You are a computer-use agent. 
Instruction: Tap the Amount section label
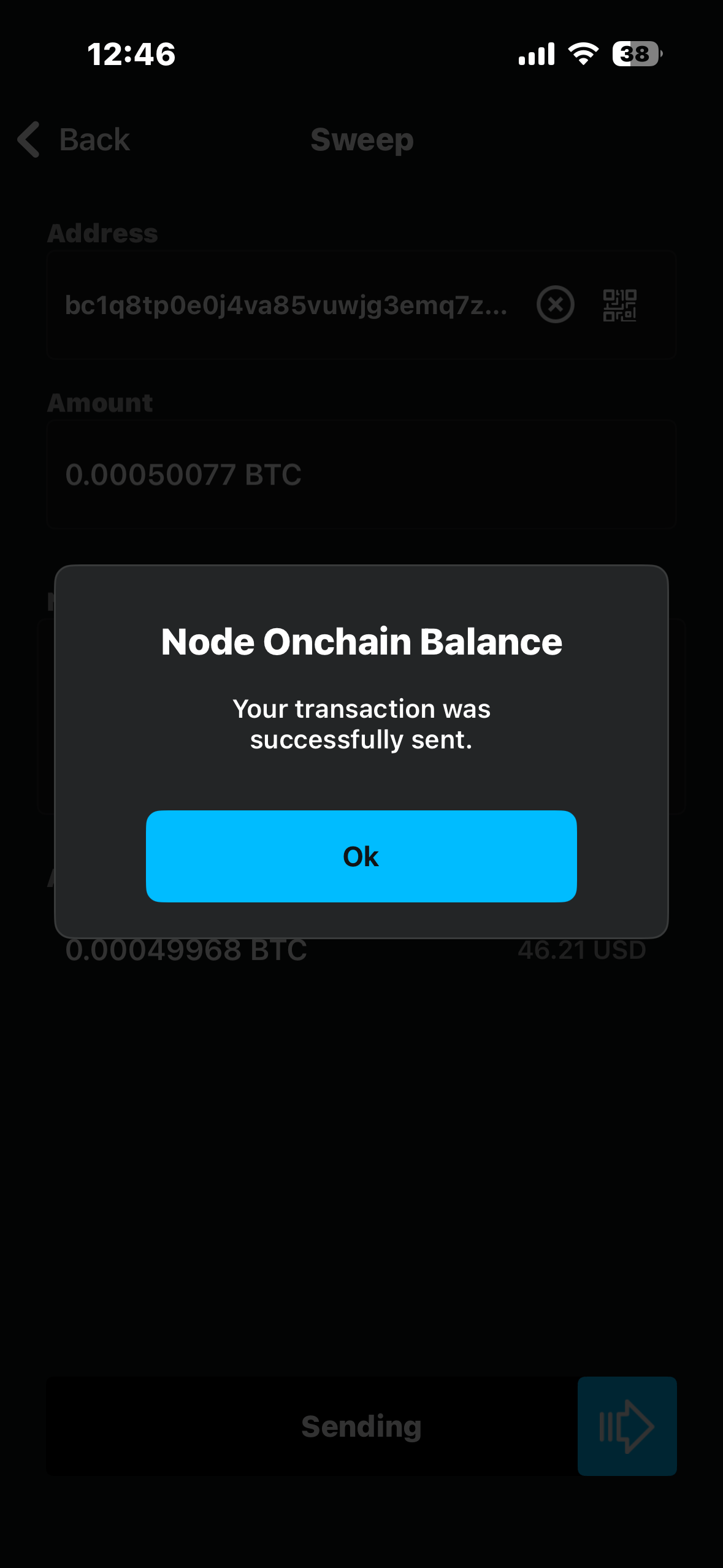click(x=101, y=402)
